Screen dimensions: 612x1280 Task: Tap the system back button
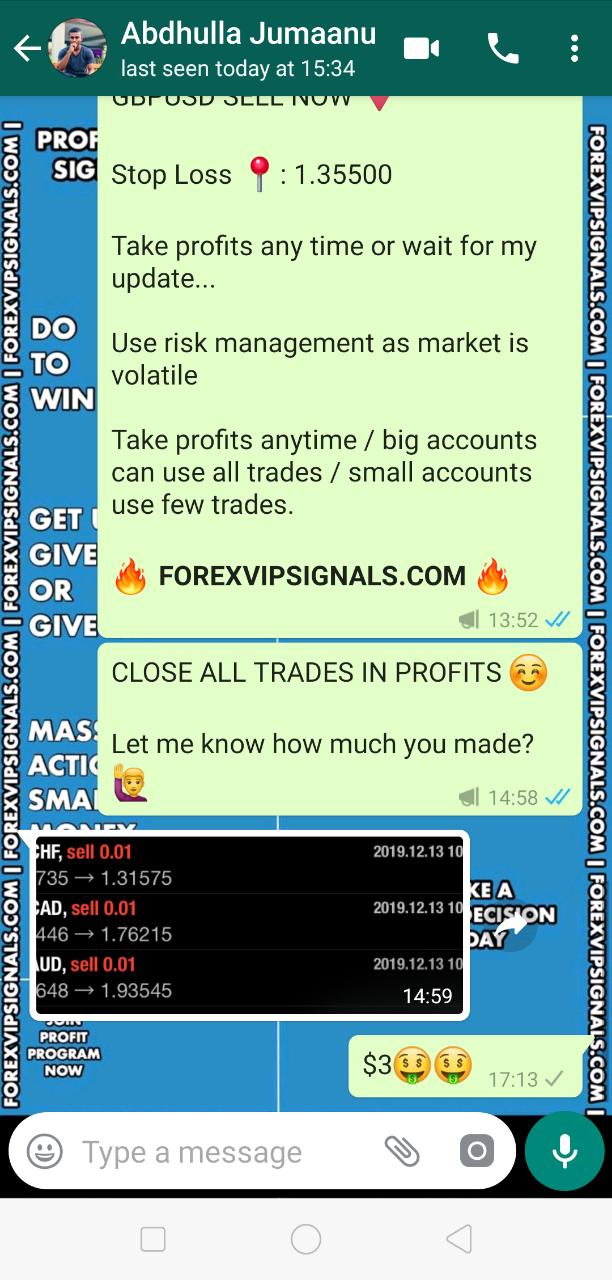[x=458, y=1240]
